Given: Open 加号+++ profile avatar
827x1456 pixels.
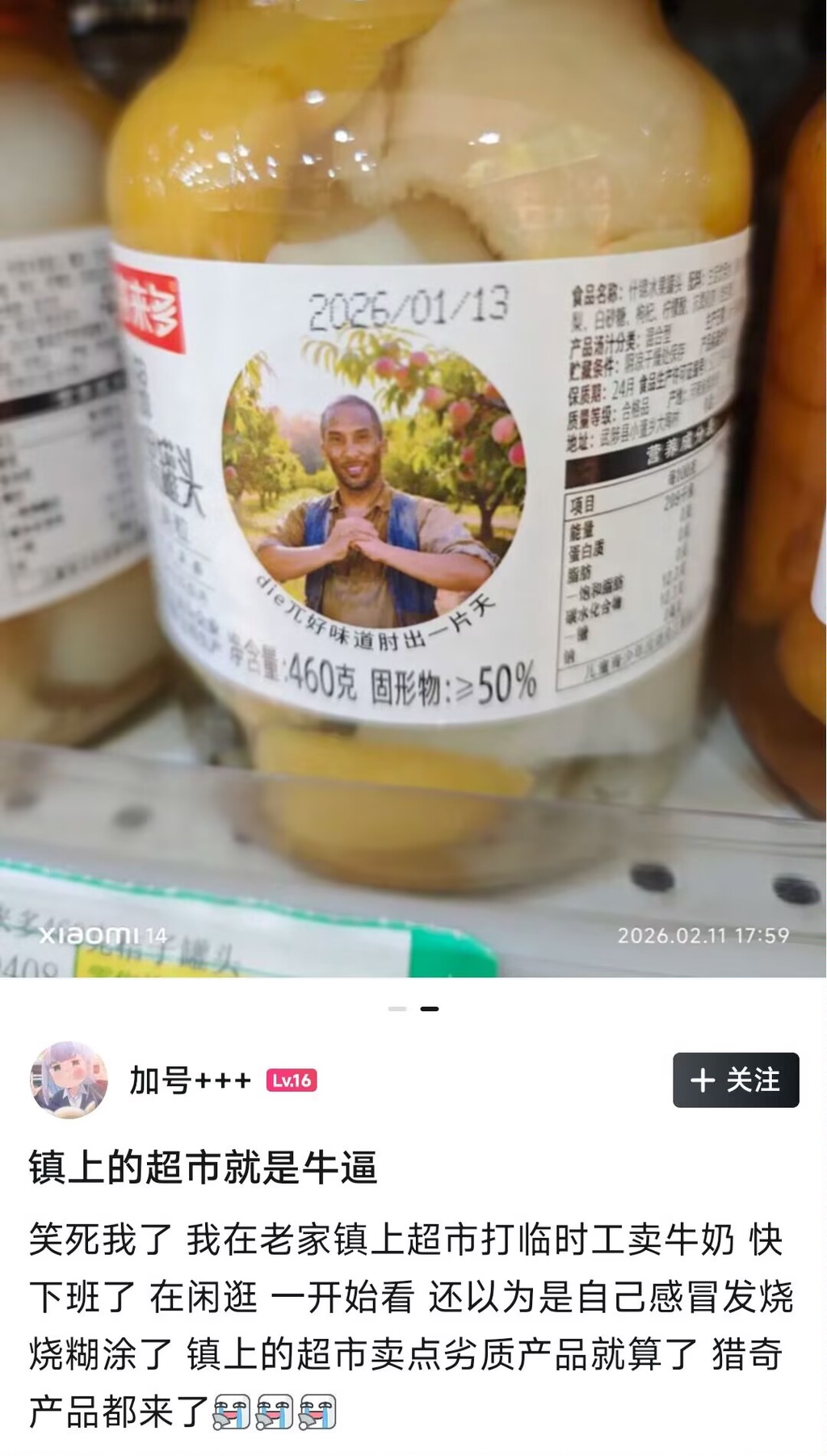Looking at the screenshot, I should (x=69, y=1080).
